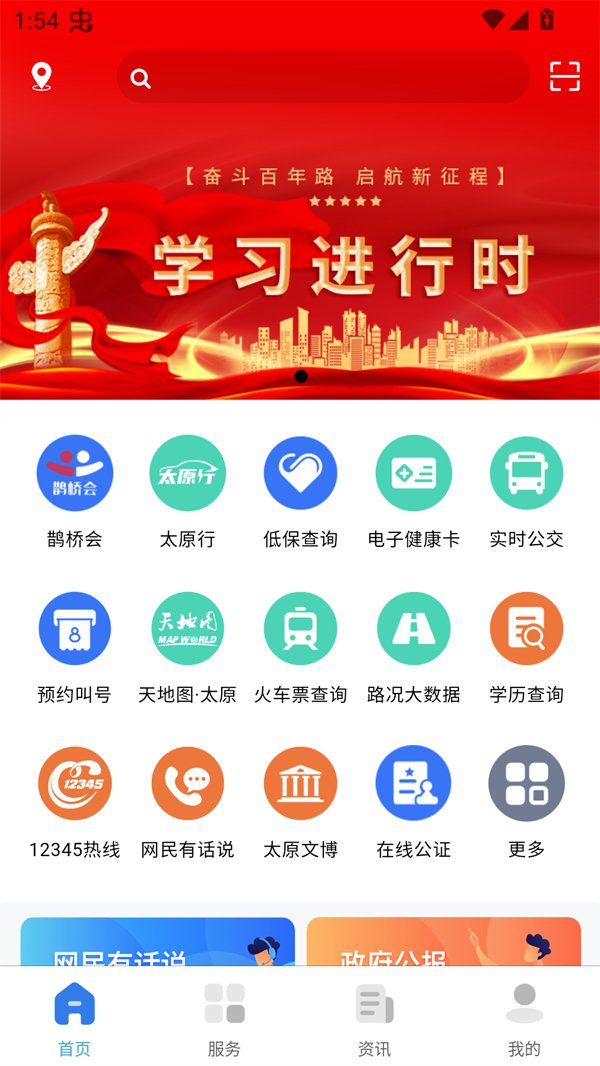
Task: Open 低保查询
Action: click(300, 473)
